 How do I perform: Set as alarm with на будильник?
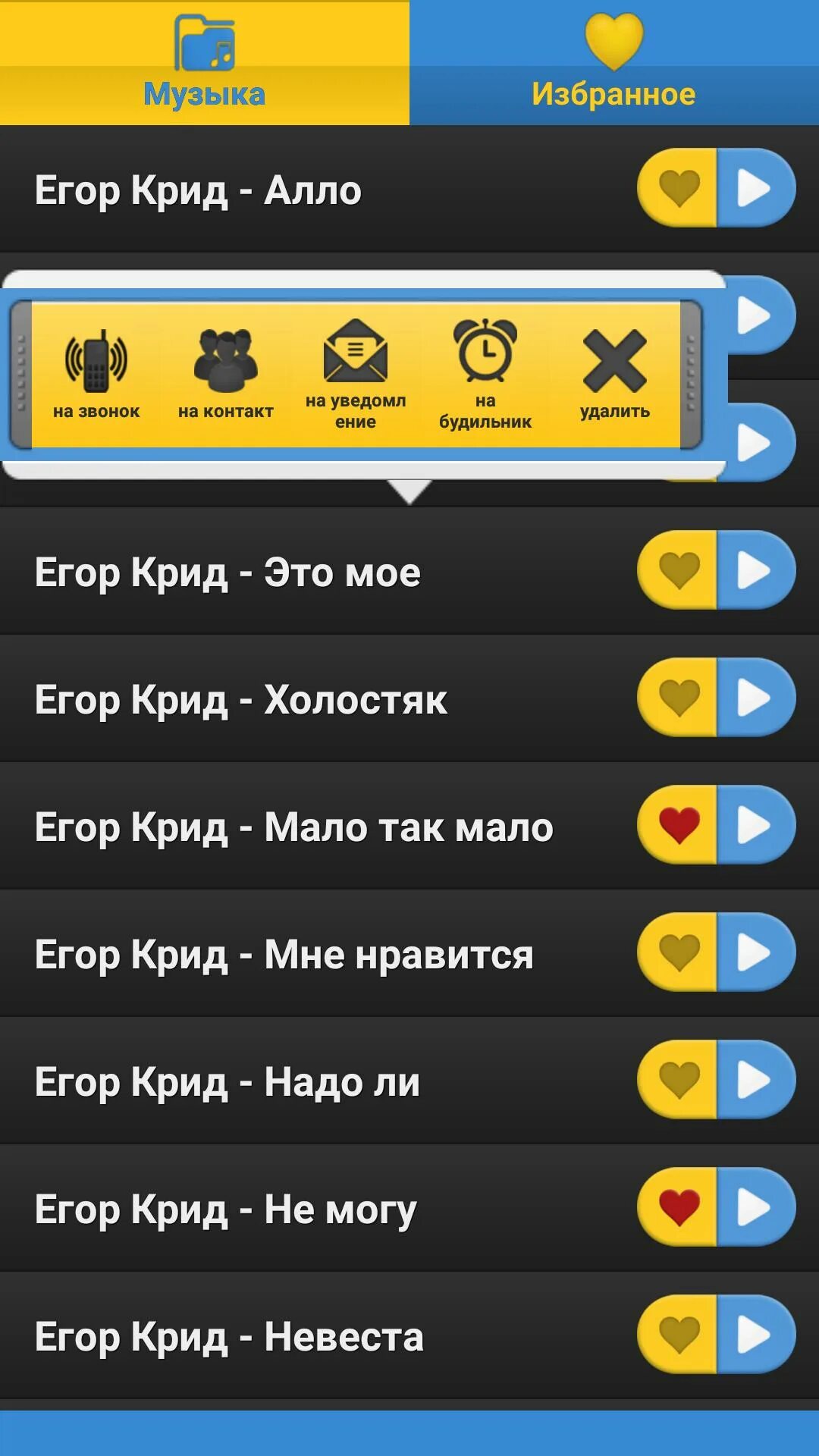[x=485, y=375]
